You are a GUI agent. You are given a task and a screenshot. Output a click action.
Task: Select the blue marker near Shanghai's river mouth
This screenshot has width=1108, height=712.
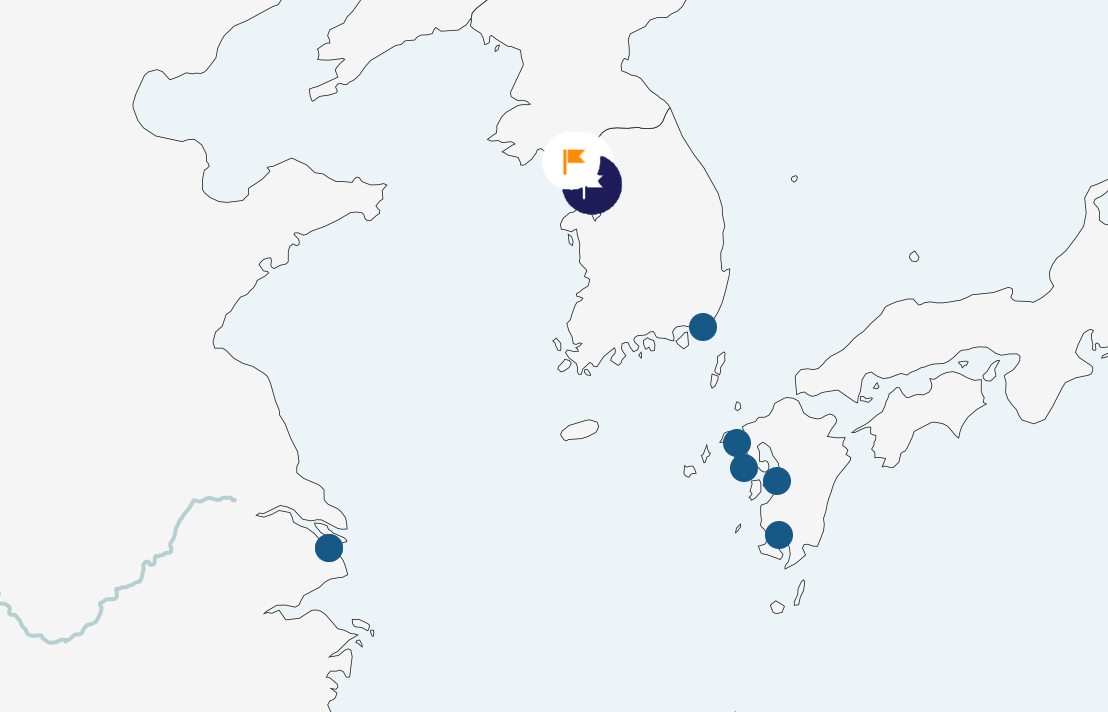[x=329, y=548]
